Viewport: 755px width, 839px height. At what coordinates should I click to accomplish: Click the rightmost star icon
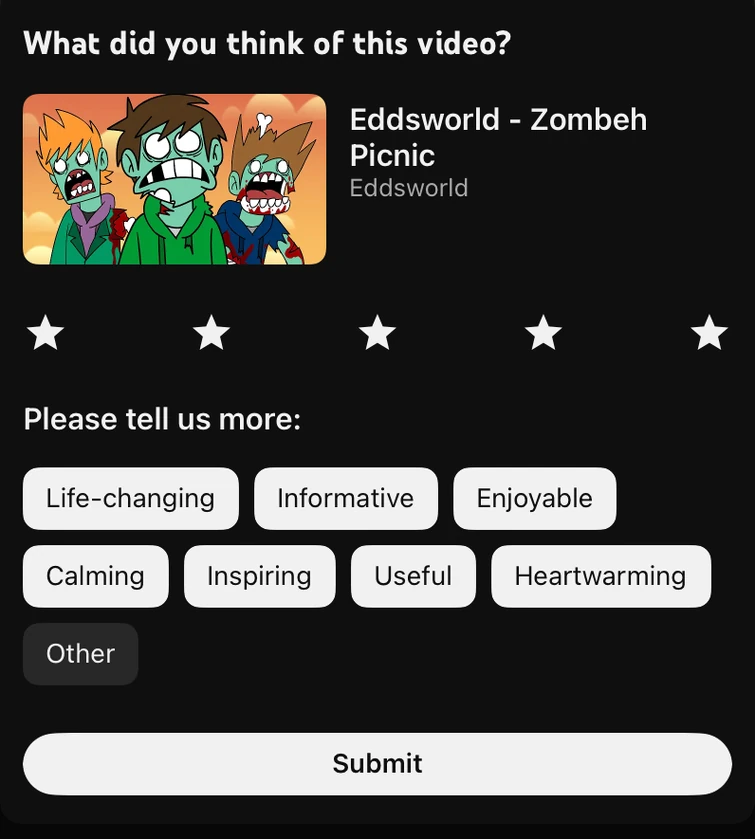click(x=708, y=332)
